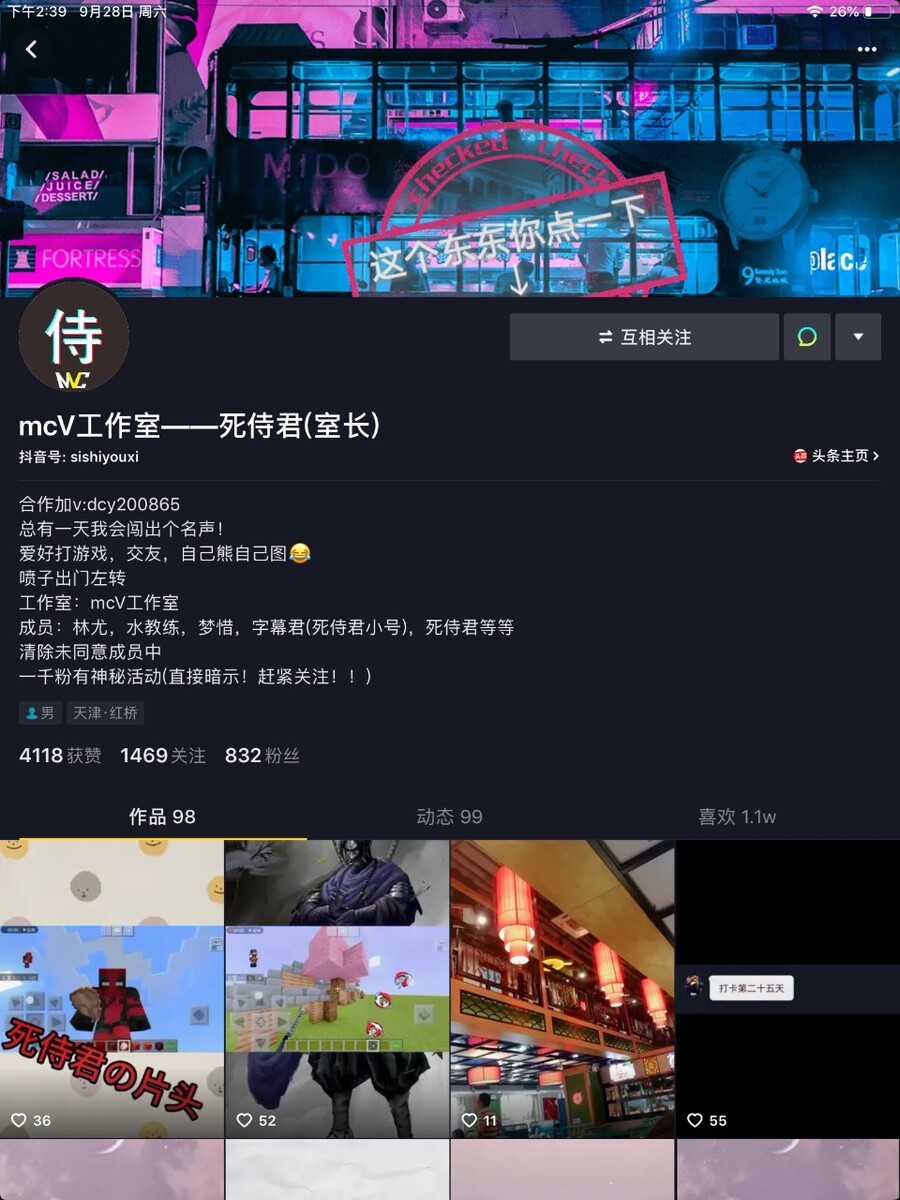Image resolution: width=900 pixels, height=1200 pixels.
Task: View the 1469 关注 following list
Action: click(163, 756)
